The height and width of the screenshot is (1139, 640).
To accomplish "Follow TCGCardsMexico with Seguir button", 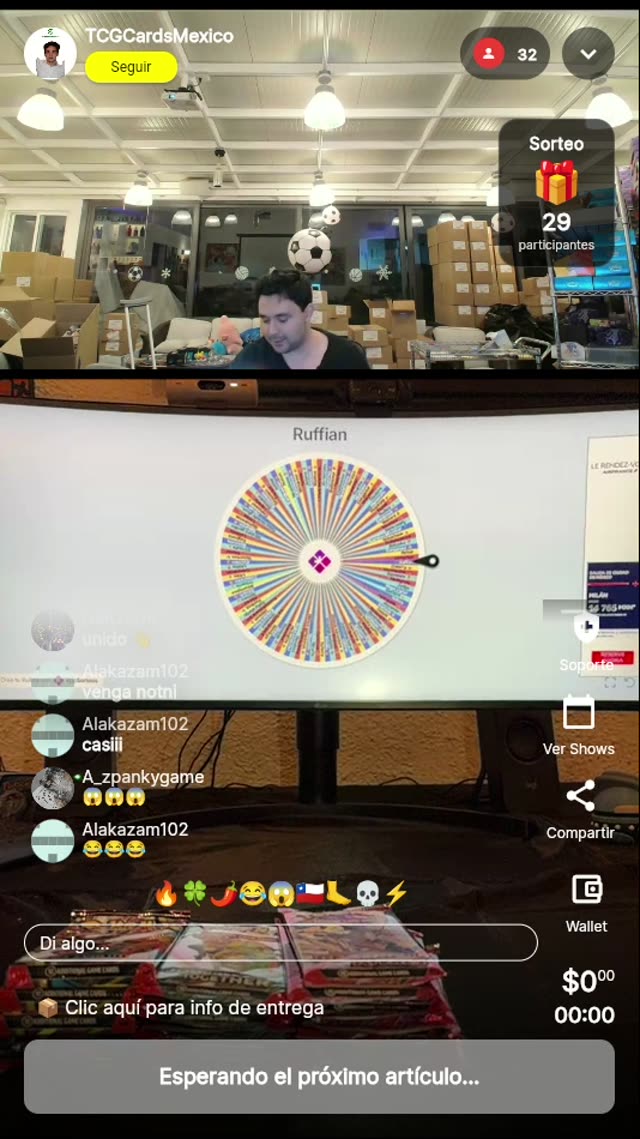I will 131,67.
